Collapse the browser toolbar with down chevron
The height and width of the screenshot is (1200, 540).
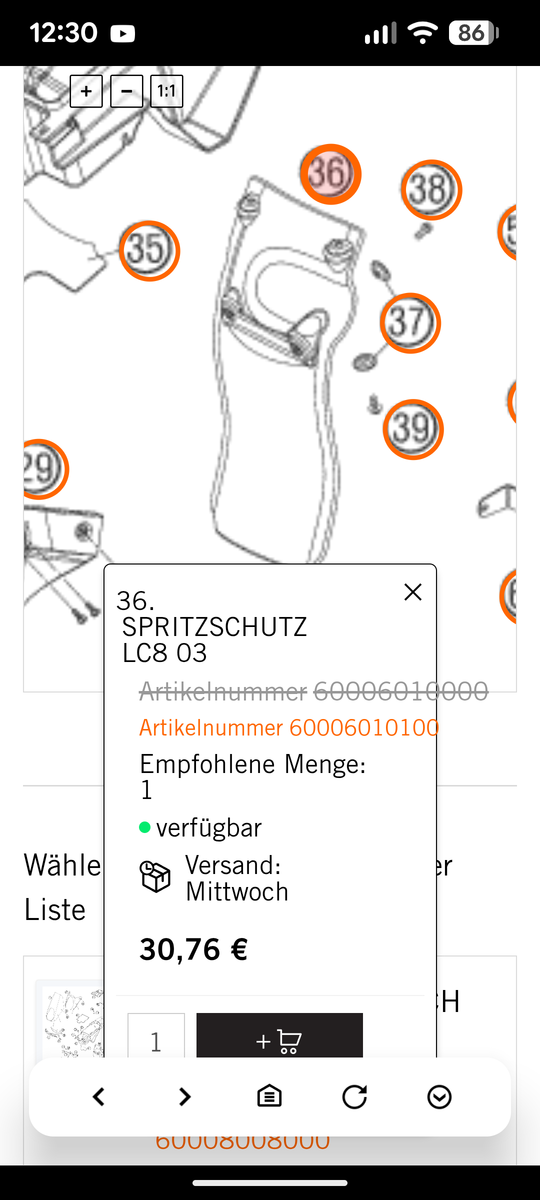point(439,1097)
